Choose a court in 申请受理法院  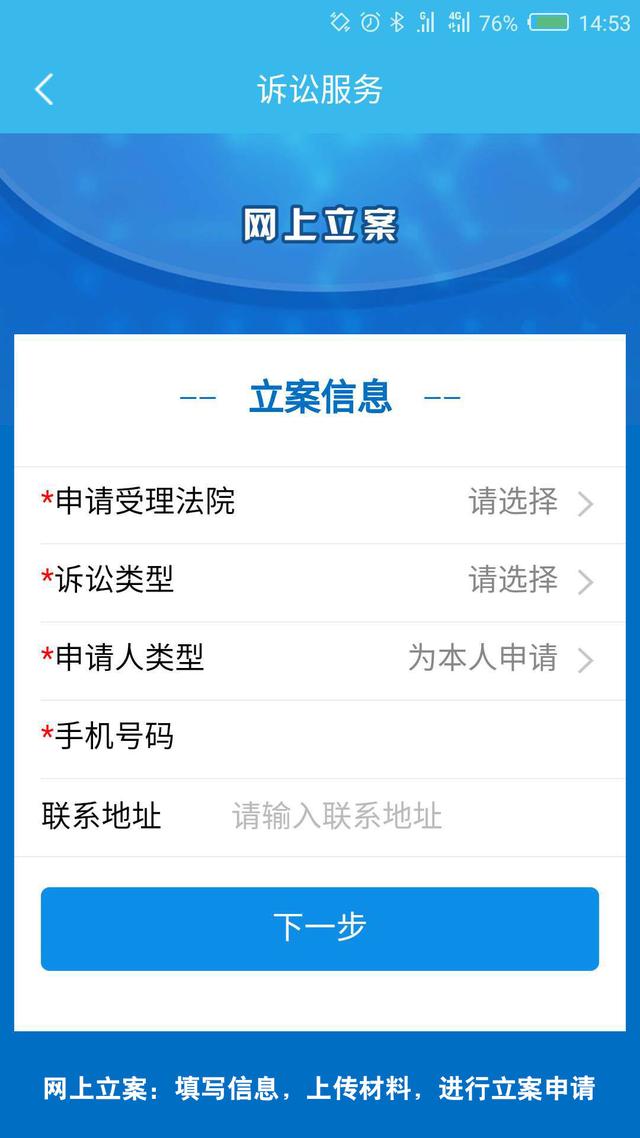pos(530,502)
